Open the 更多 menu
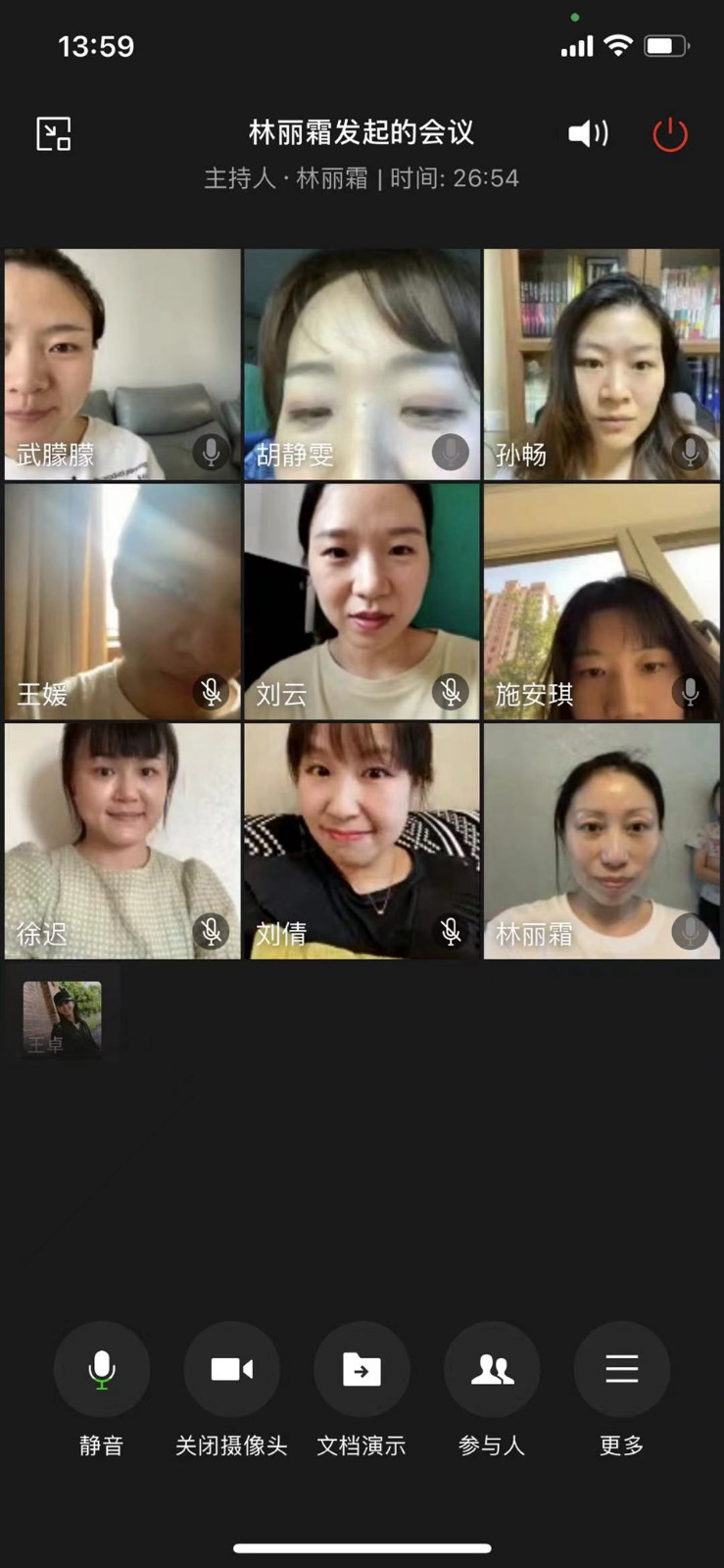Screen dimensions: 724x1568 point(621,1369)
